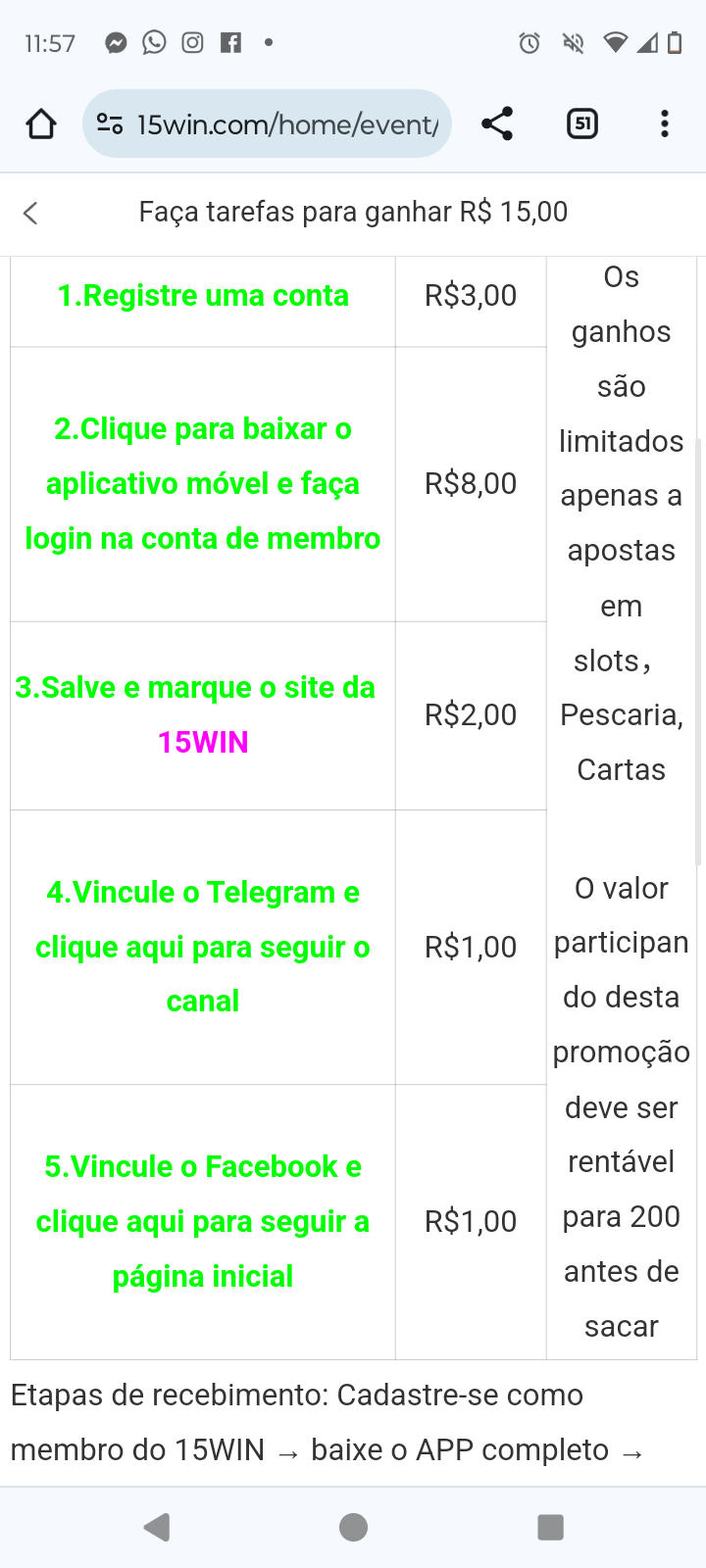
Task: Open the tab switcher showing 51 tabs
Action: [581, 123]
